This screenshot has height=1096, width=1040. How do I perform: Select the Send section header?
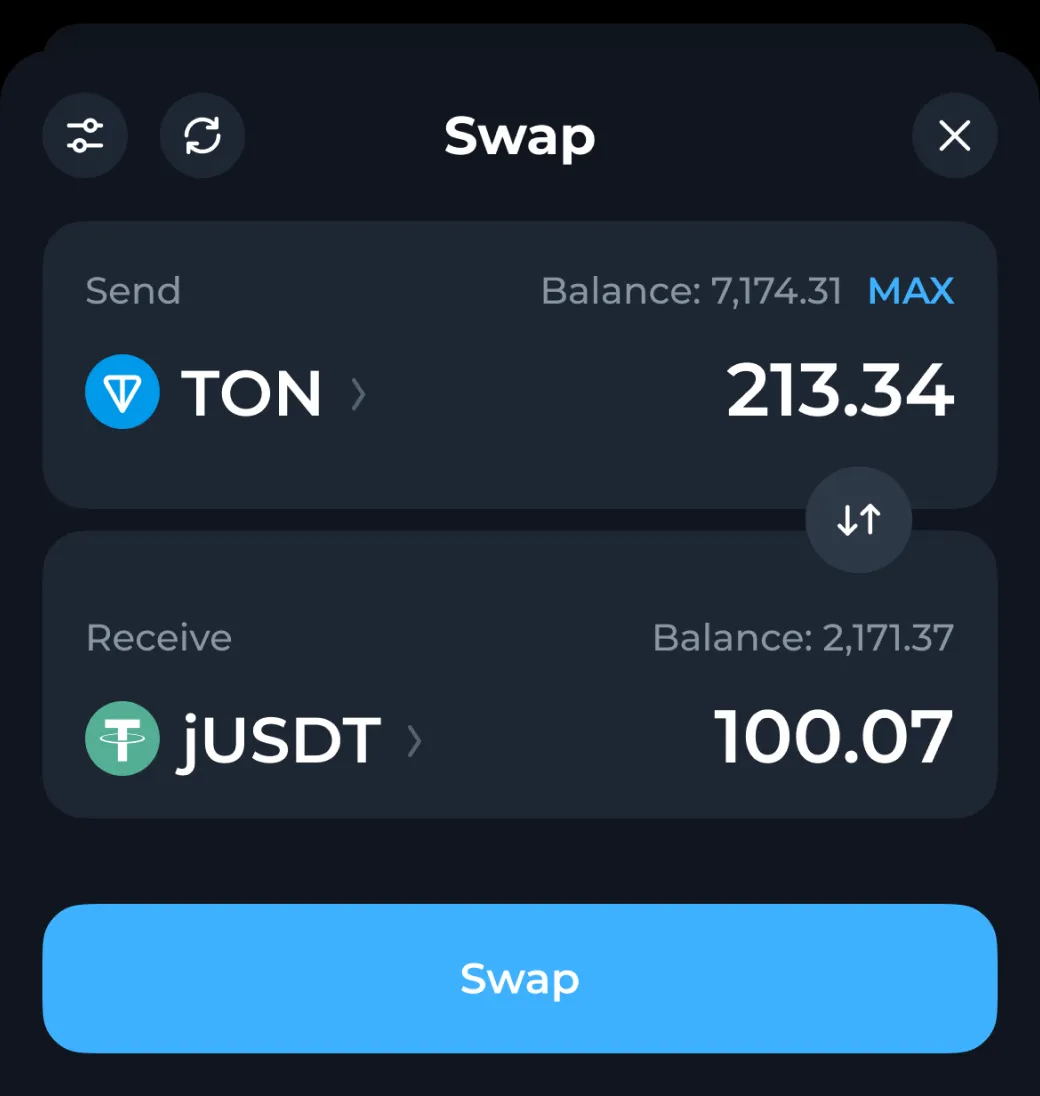pyautogui.click(x=133, y=291)
